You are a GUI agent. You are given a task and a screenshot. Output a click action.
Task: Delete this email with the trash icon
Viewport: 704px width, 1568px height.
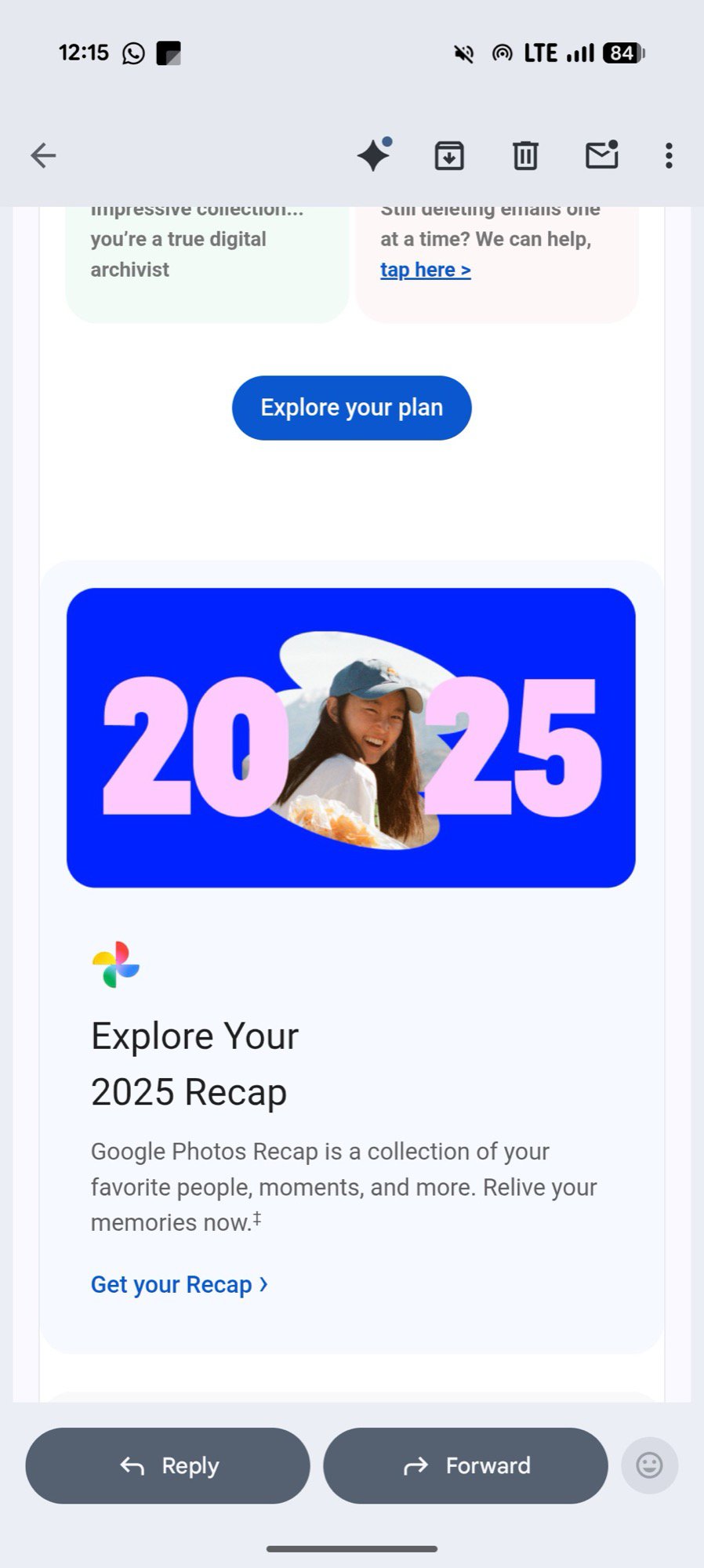(525, 155)
